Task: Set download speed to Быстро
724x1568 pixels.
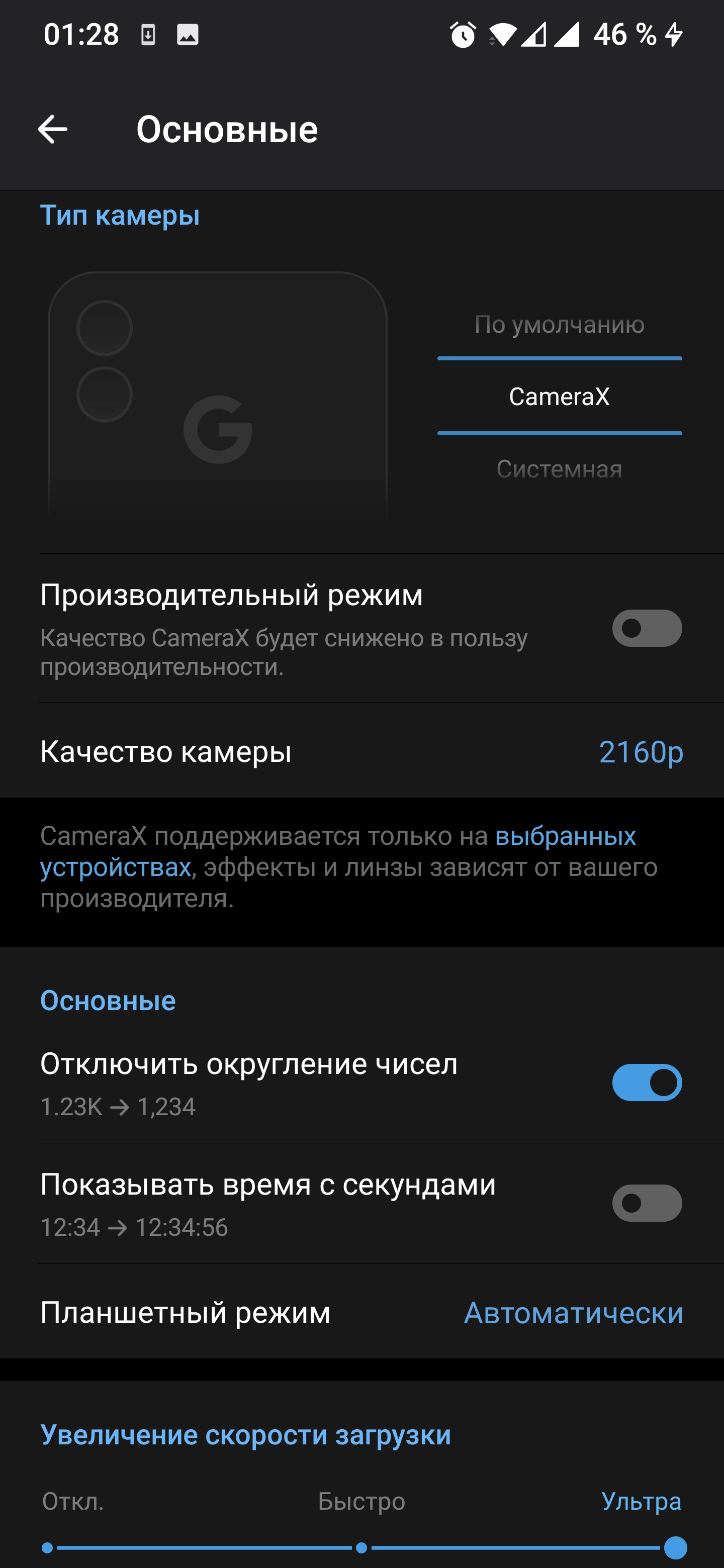Action: (361, 1547)
